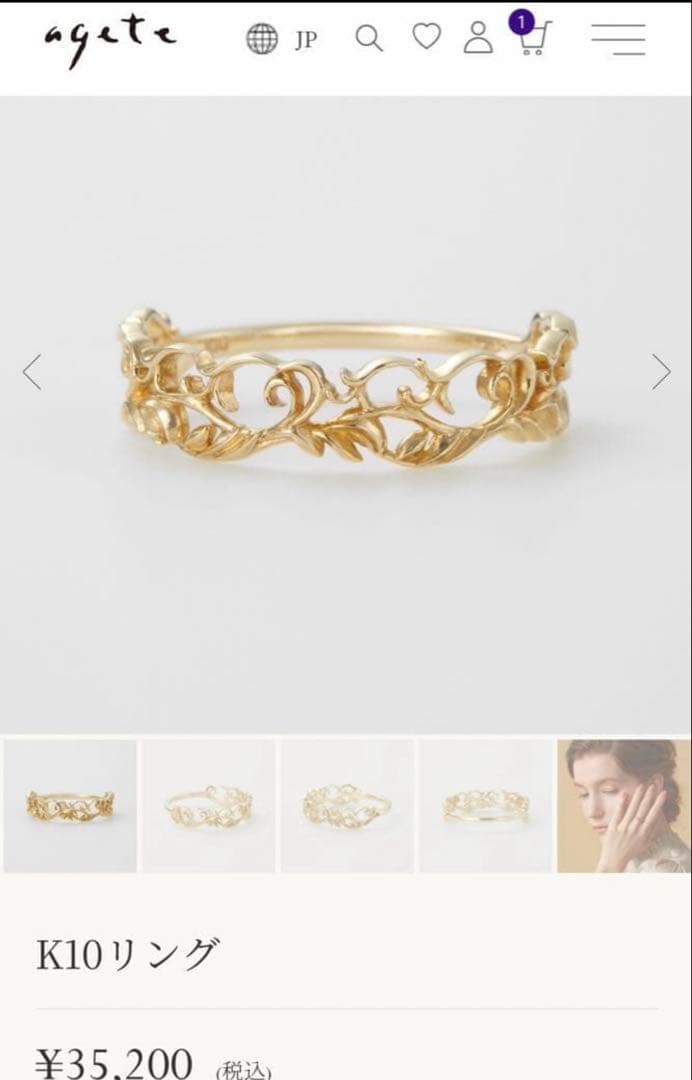Image resolution: width=692 pixels, height=1080 pixels.
Task: Open the account profile icon
Action: [x=478, y=38]
